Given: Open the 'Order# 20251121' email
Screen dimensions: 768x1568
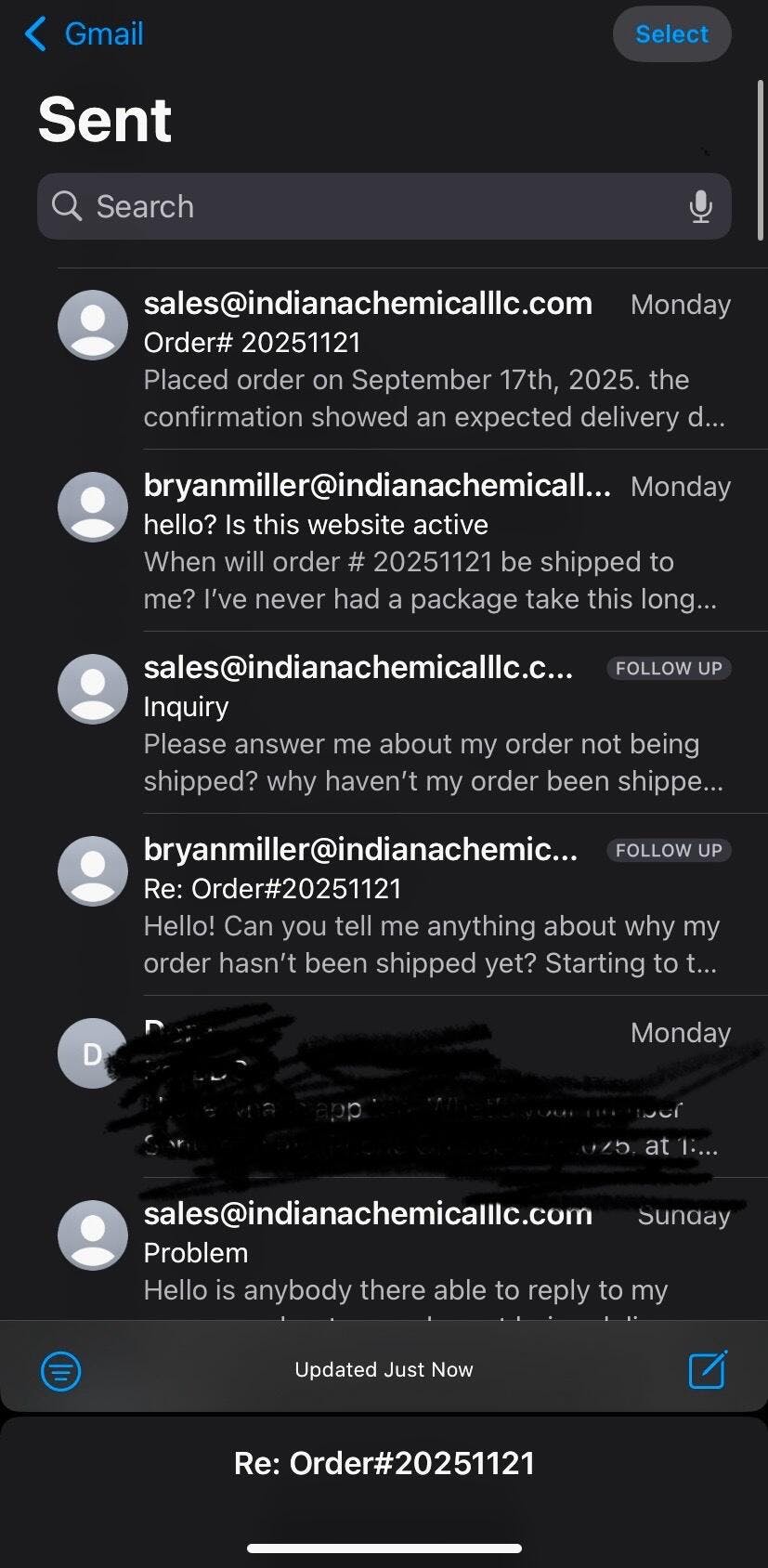Looking at the screenshot, I should tap(435, 360).
